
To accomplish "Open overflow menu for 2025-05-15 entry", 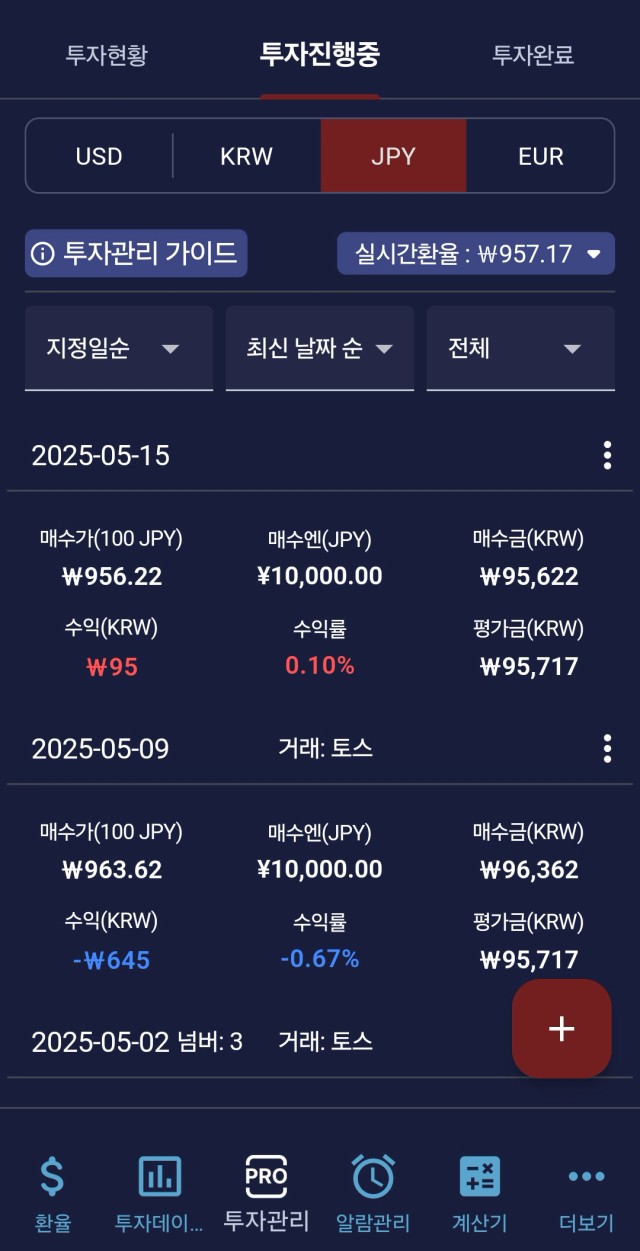I will pos(607,456).
